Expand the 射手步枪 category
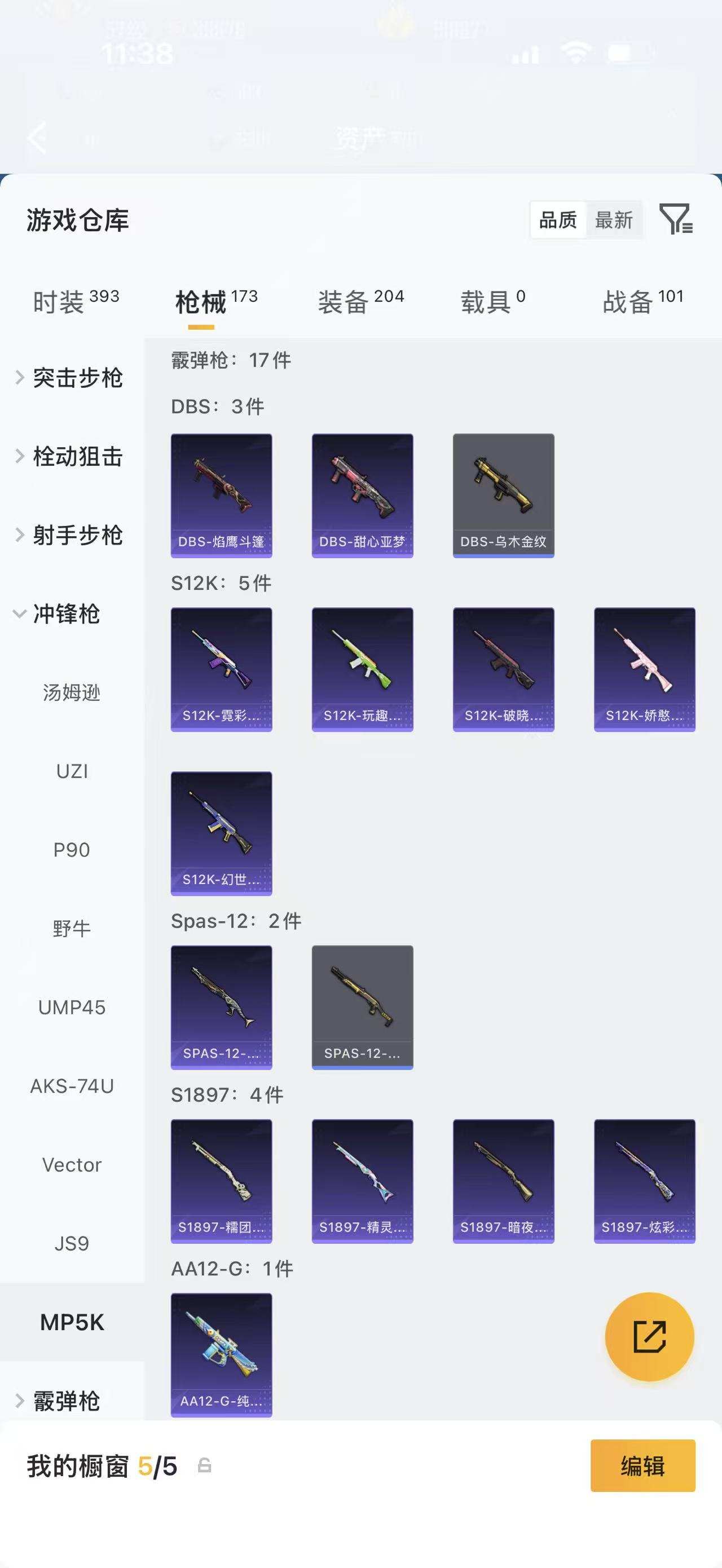 click(x=70, y=535)
